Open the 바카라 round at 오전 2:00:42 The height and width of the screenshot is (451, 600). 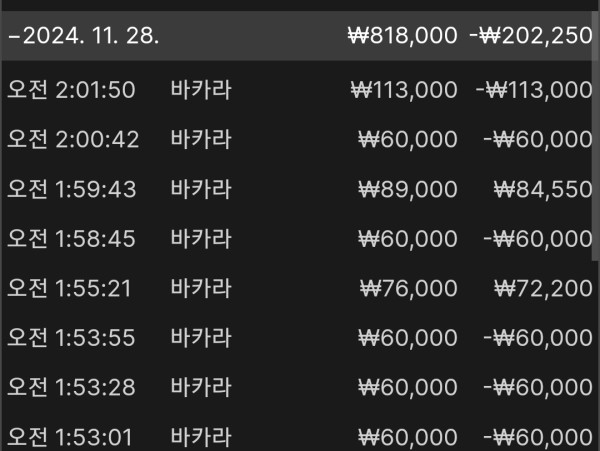pos(300,139)
